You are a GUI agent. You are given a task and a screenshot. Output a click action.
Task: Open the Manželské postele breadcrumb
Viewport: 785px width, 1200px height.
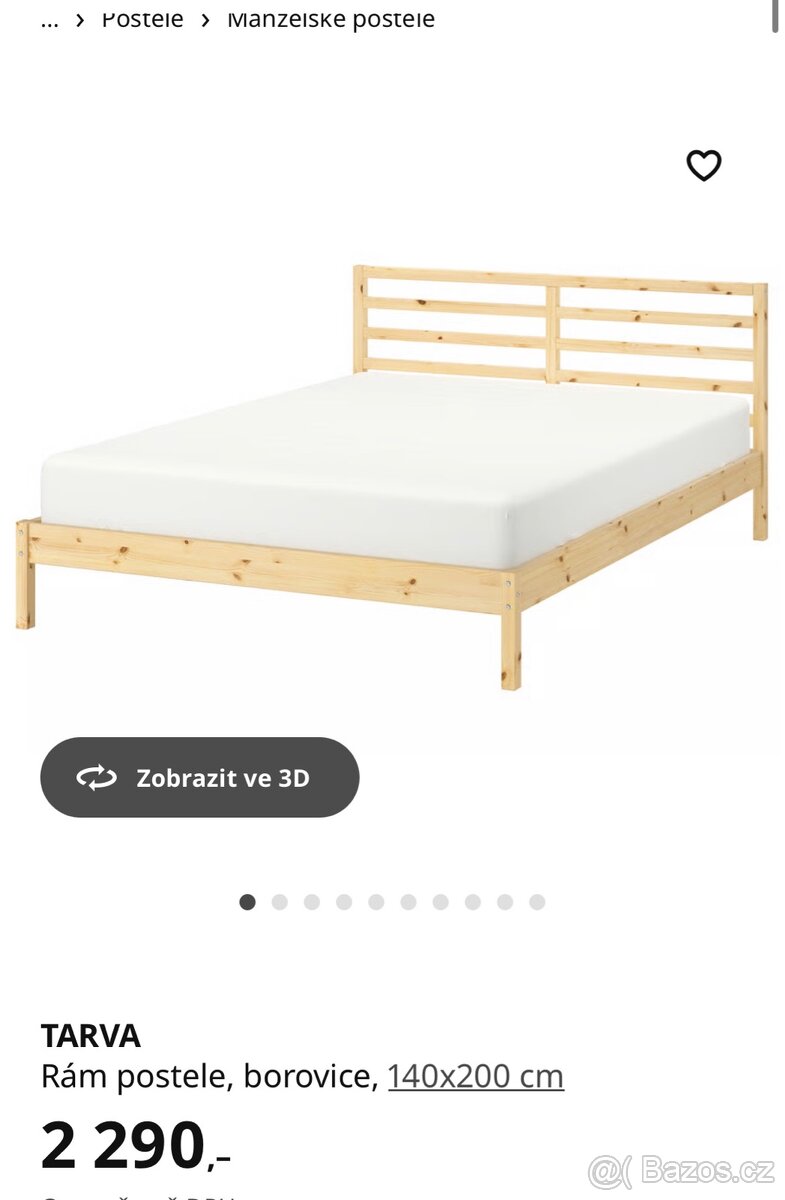coord(331,18)
